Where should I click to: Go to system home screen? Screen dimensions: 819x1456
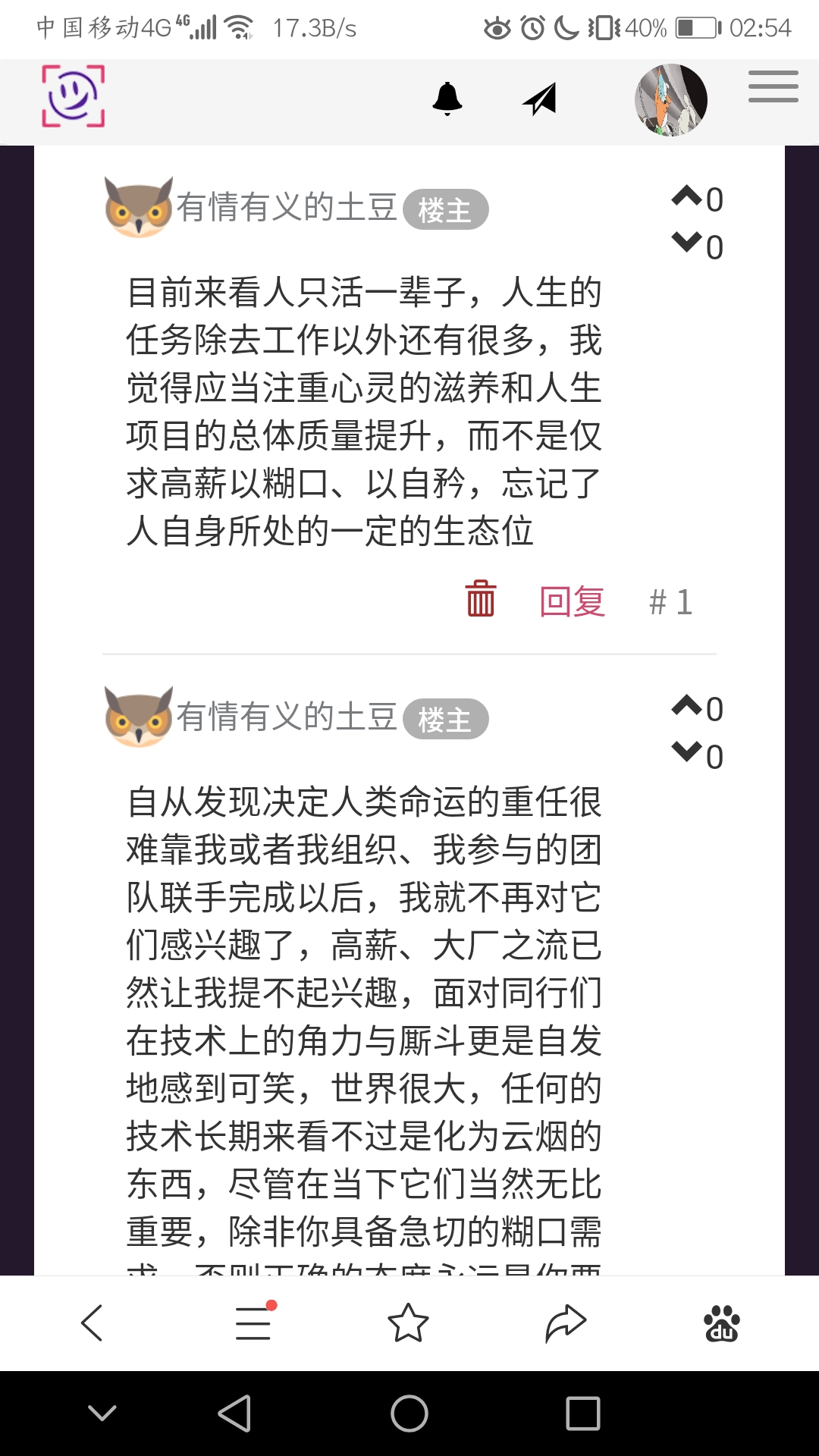[409, 1414]
